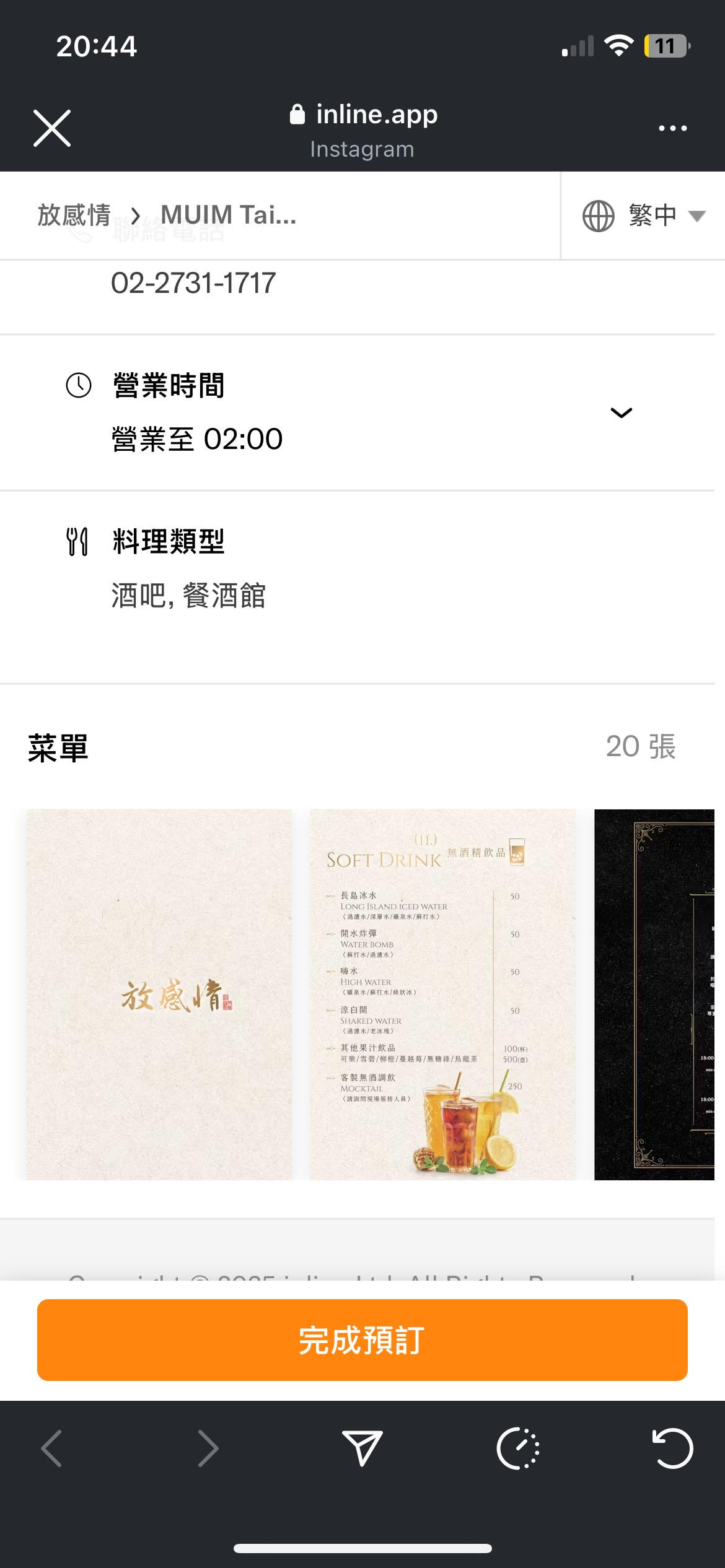Call phone number 02-2731-1717
This screenshot has width=725, height=1568.
(x=193, y=283)
